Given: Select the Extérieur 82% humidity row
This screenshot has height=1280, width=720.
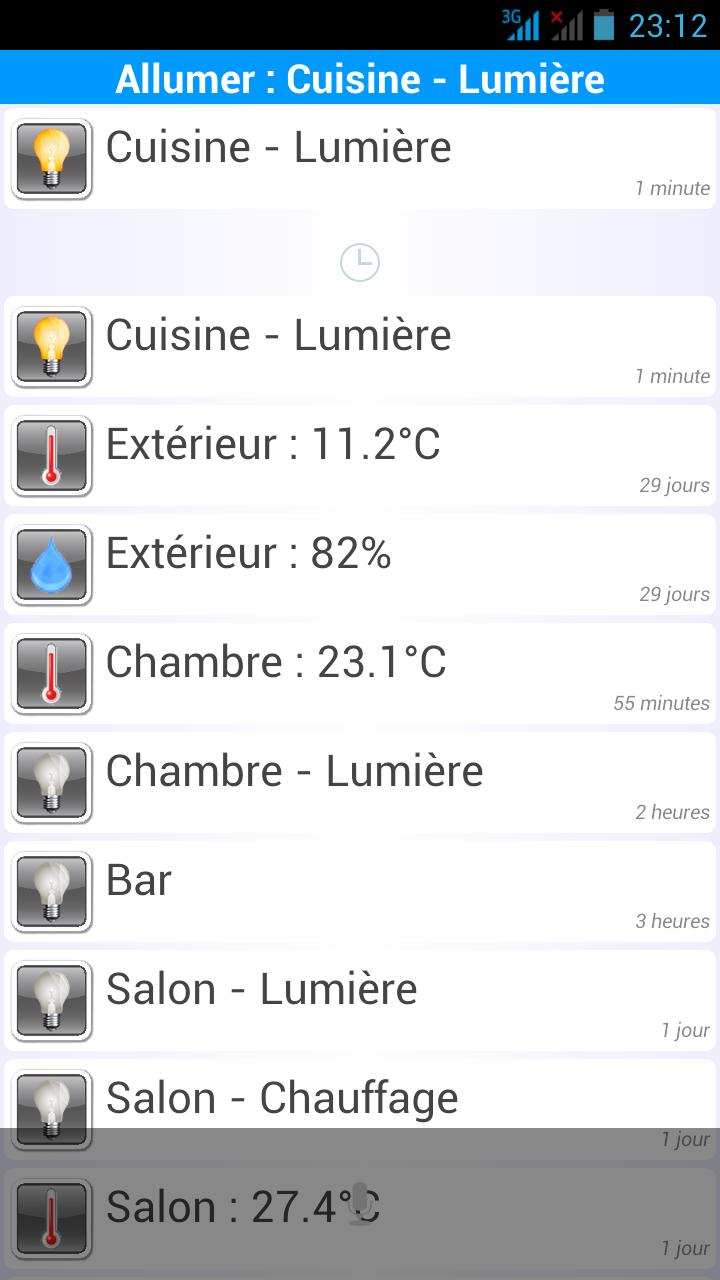Looking at the screenshot, I should click(x=360, y=564).
